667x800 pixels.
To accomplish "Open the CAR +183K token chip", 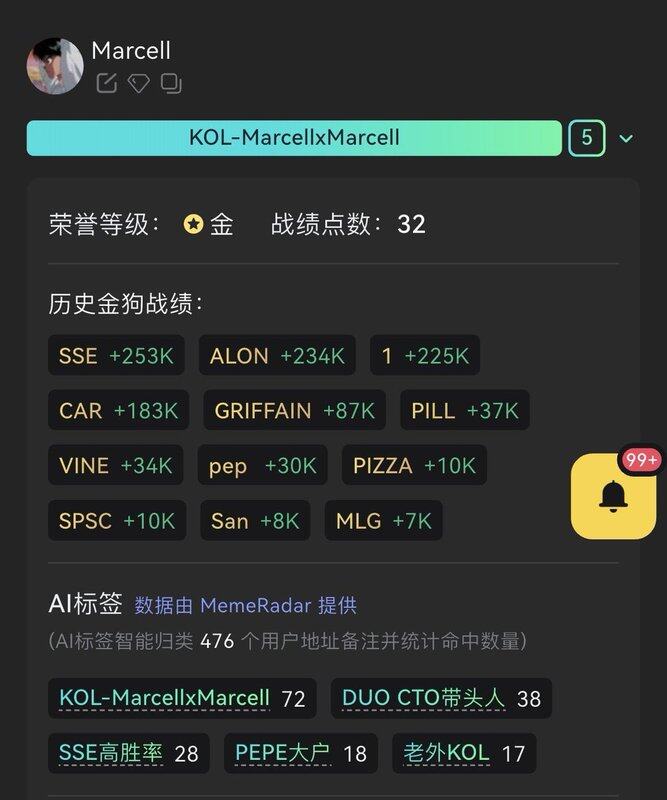I will 118,410.
